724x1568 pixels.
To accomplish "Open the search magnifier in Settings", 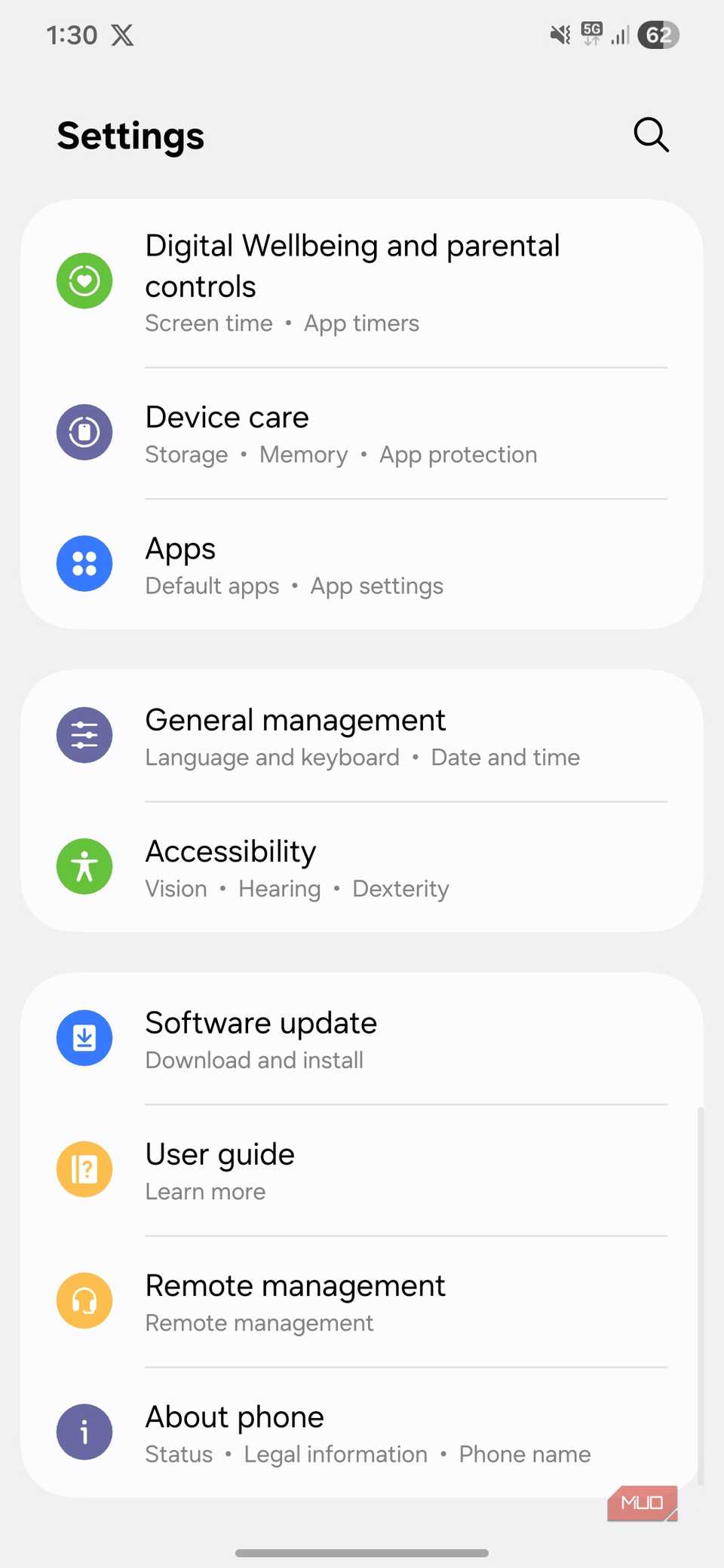I will pos(650,135).
